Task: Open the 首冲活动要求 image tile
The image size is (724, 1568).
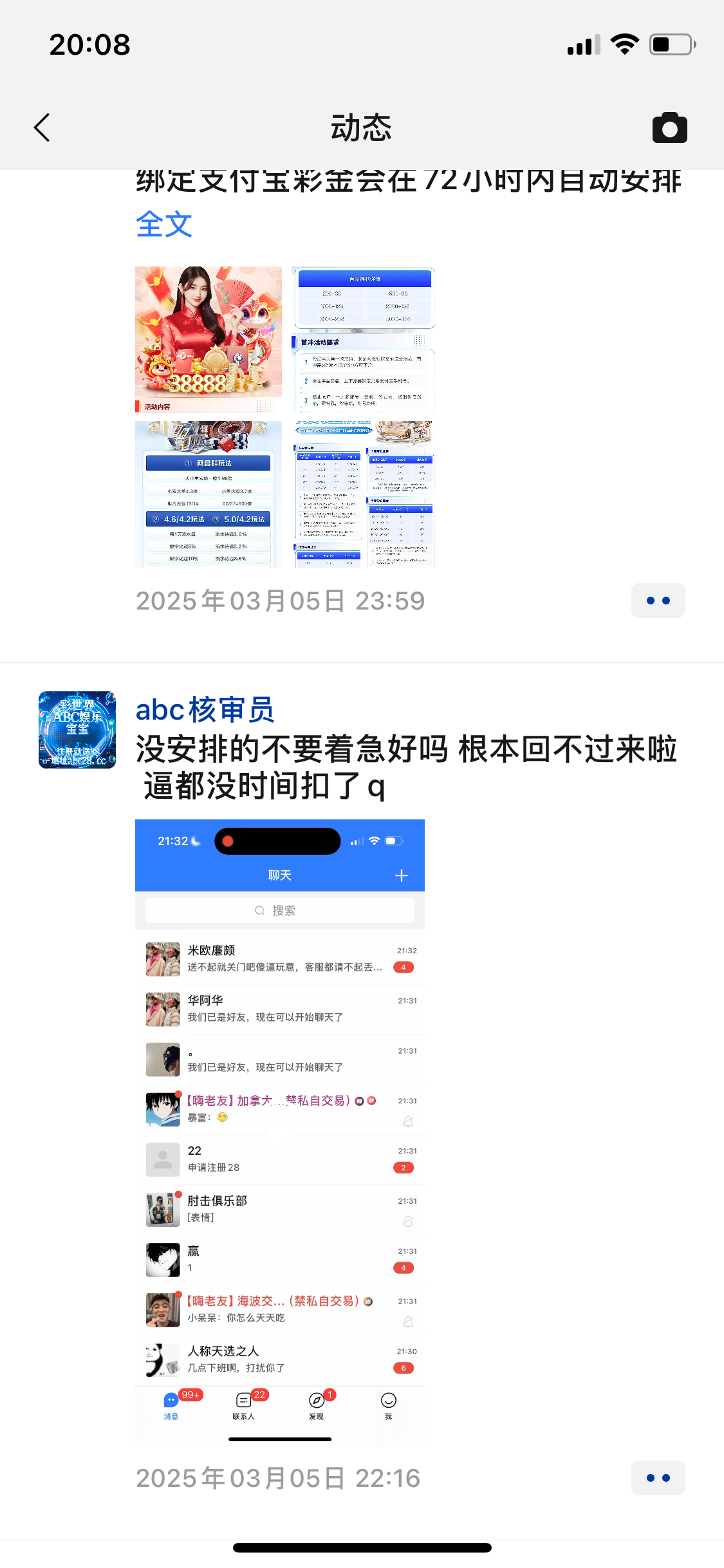Action: point(364,339)
